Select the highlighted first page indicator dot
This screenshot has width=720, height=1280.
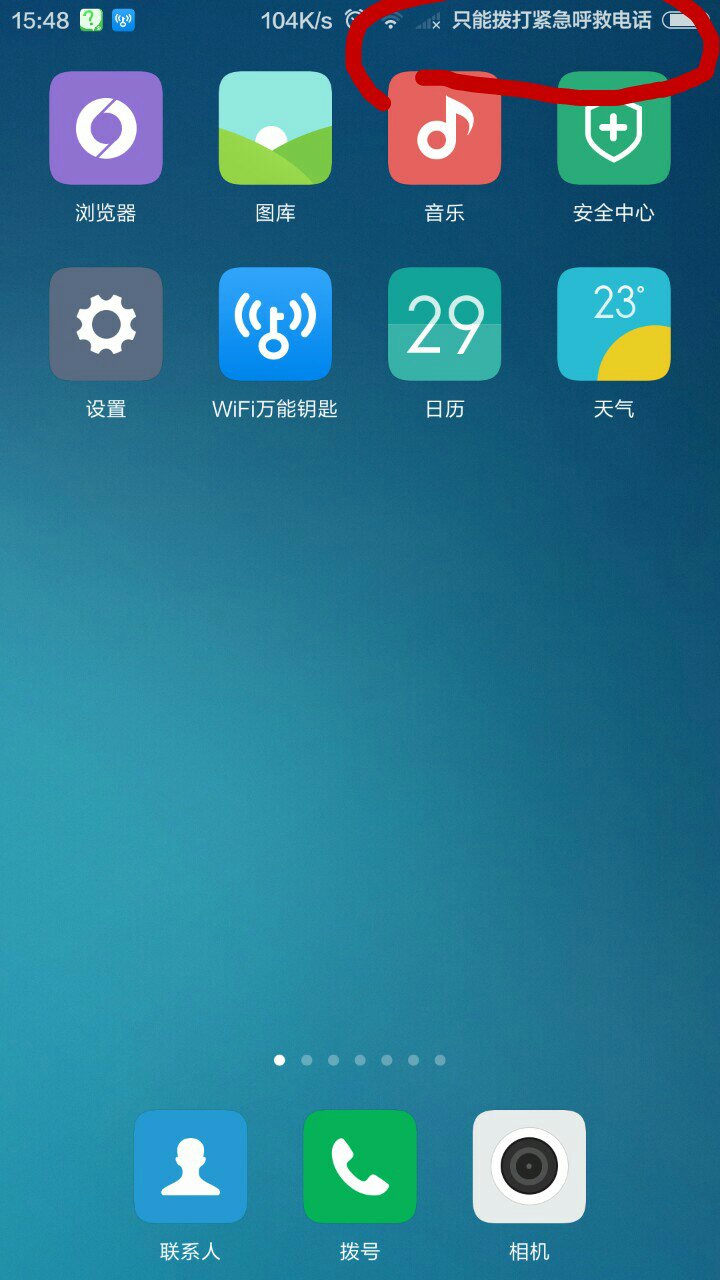tap(280, 1060)
